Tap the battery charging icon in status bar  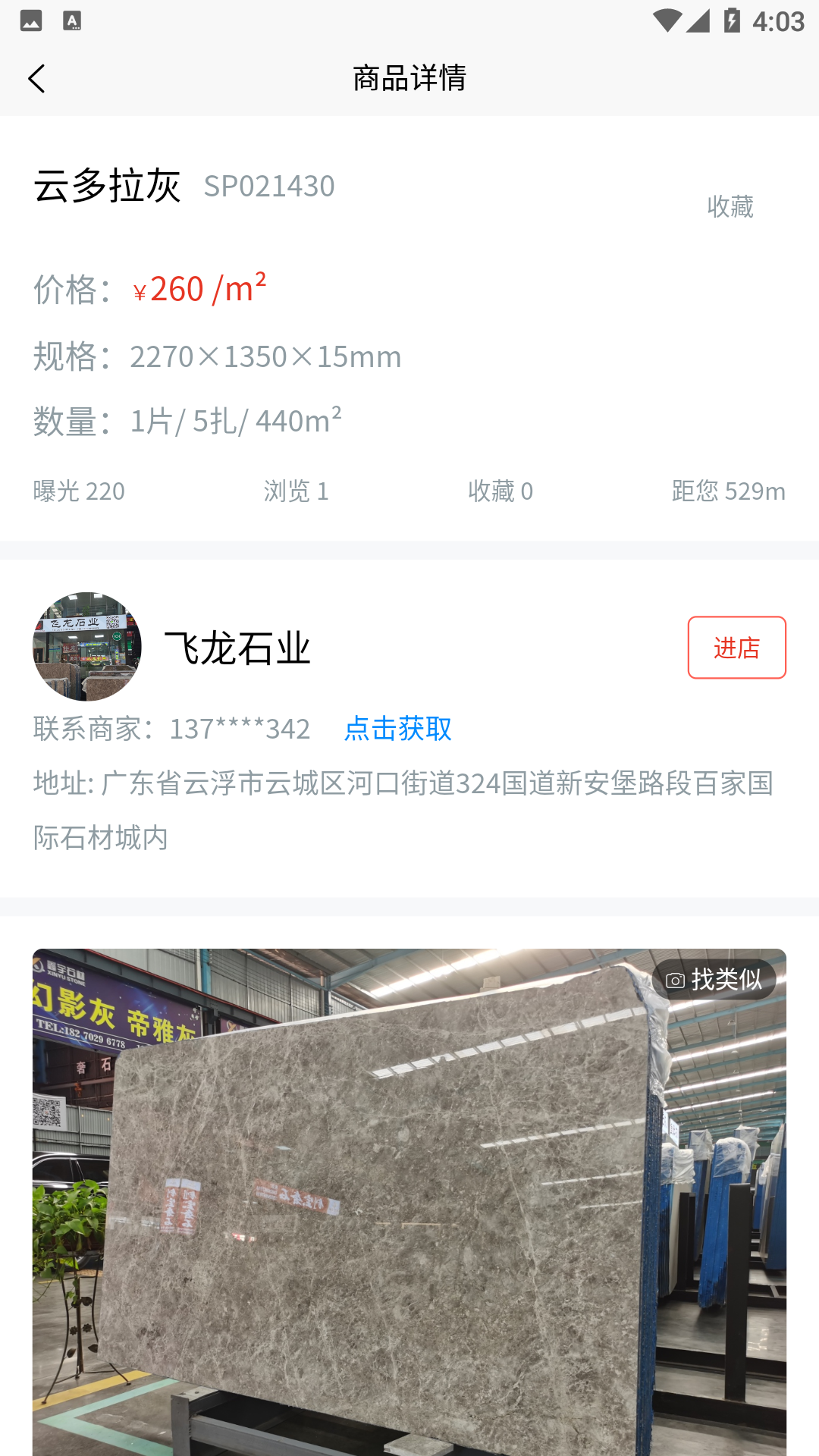732,21
